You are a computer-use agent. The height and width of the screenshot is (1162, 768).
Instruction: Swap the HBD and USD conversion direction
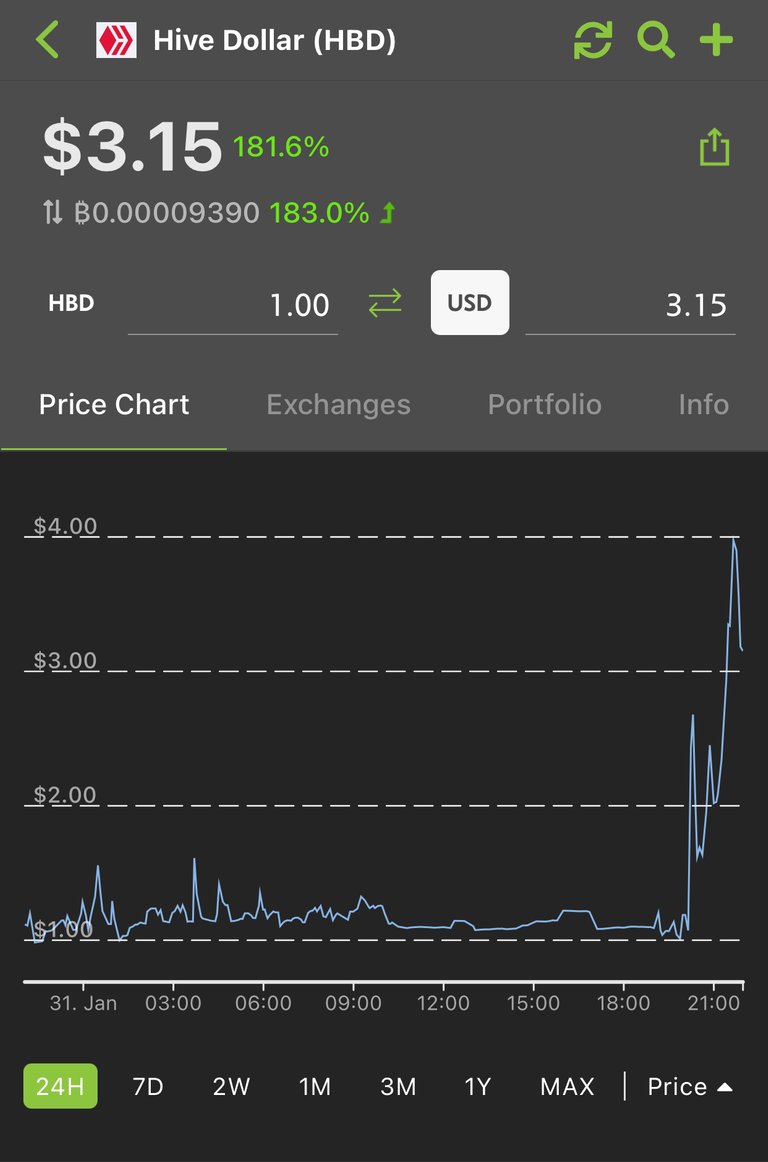385,303
